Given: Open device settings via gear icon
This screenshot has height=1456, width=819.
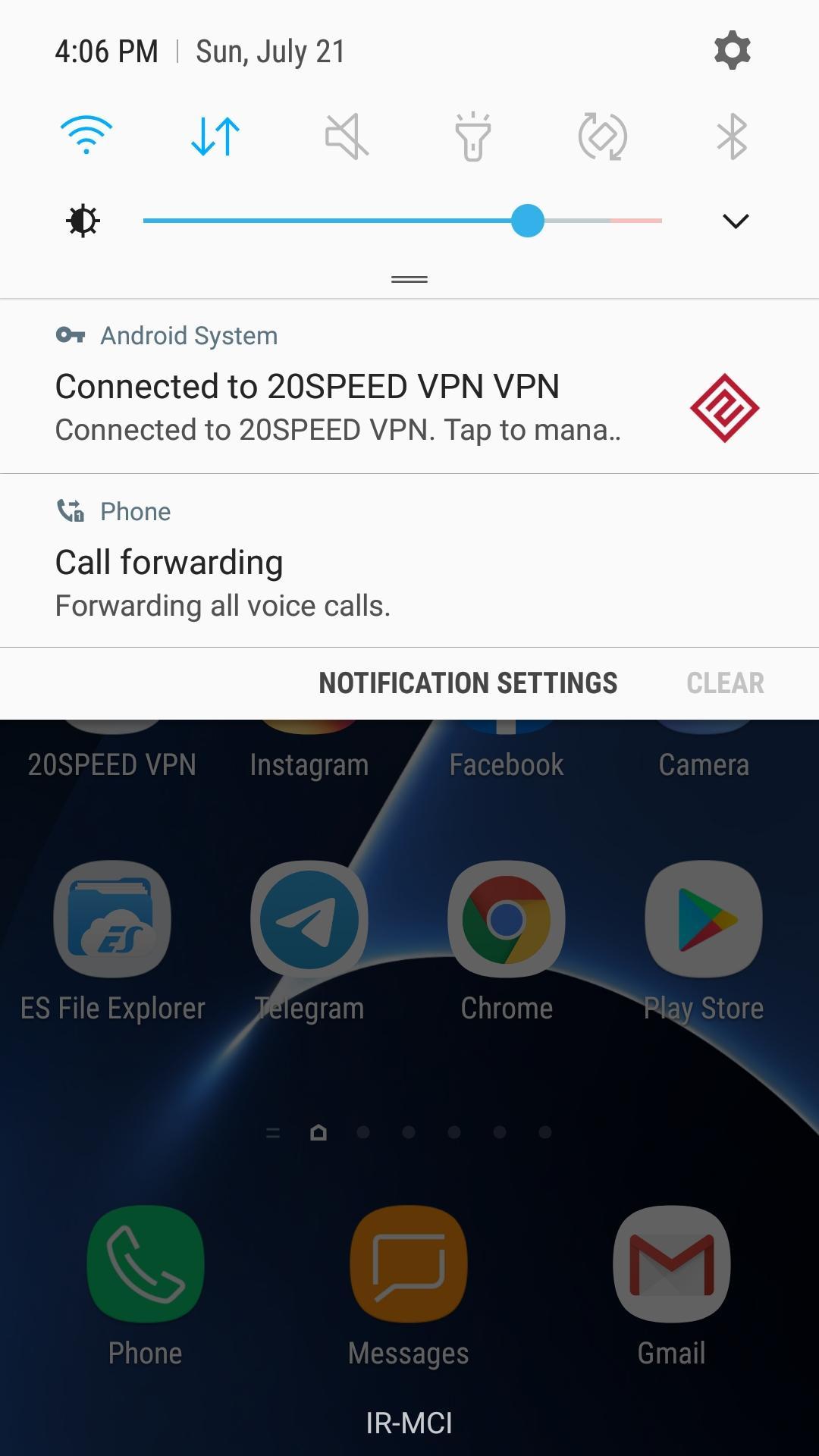Looking at the screenshot, I should [732, 51].
